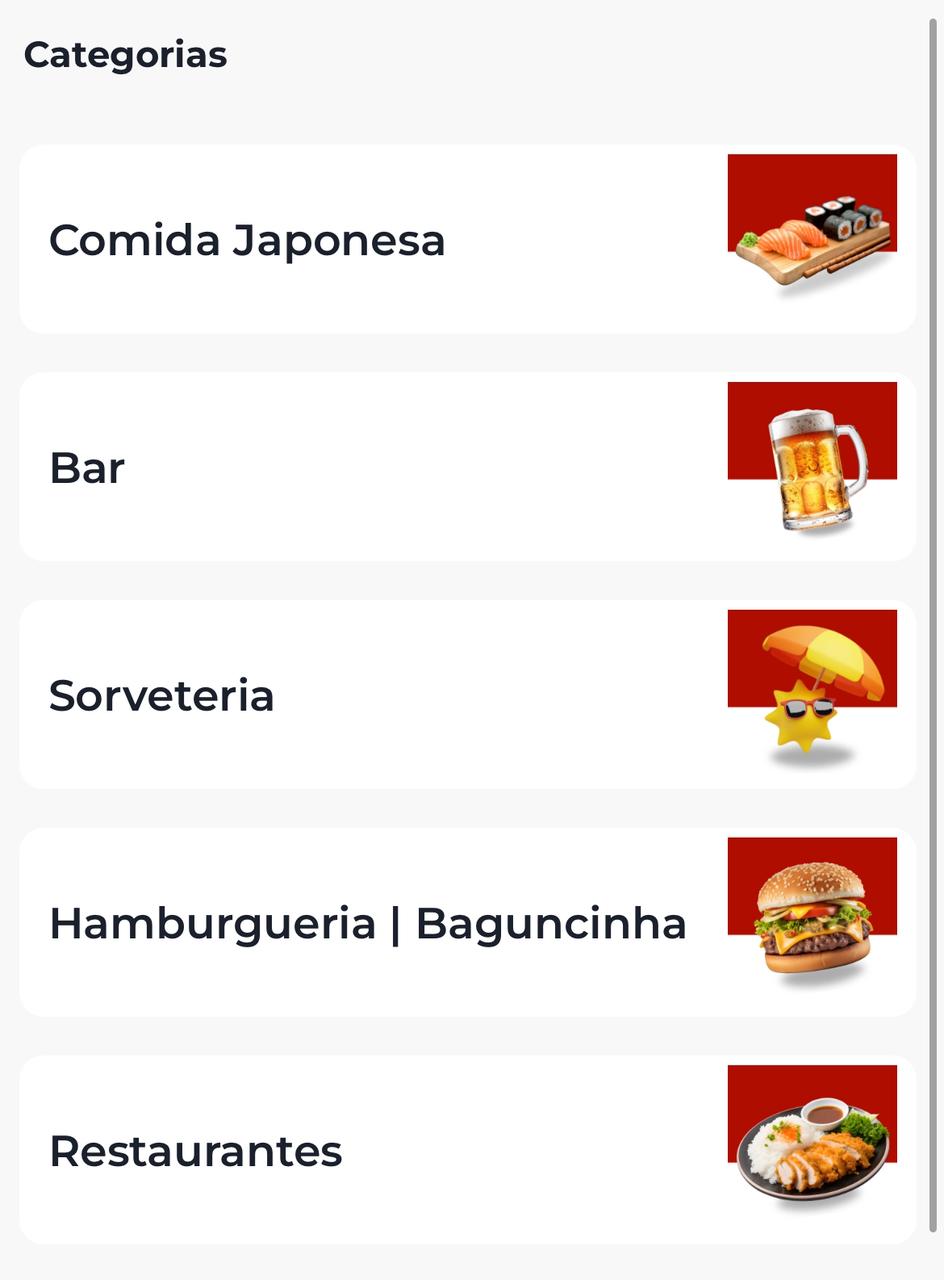Browse the Sorveteria category
Screen dimensions: 944x1280
tap(467, 695)
